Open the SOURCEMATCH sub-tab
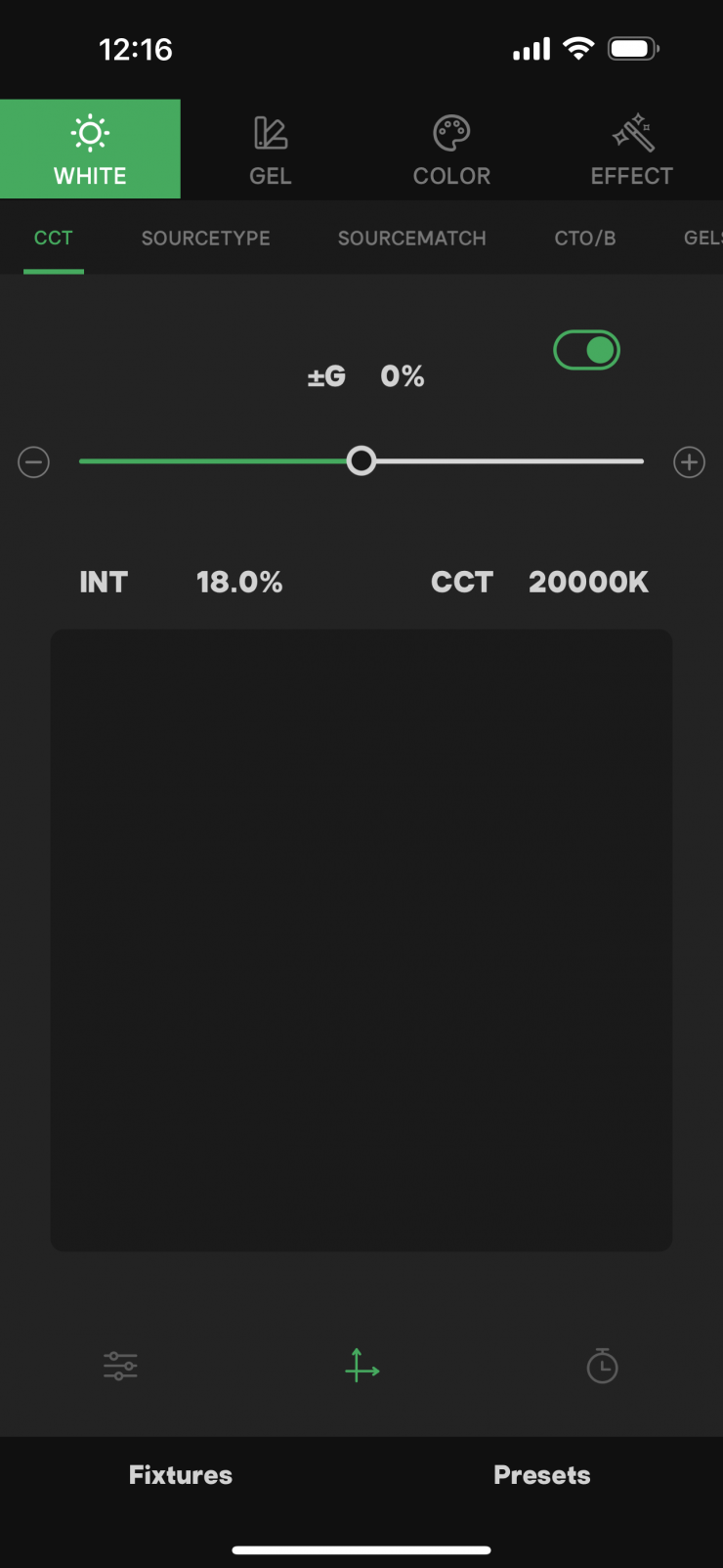 point(411,238)
